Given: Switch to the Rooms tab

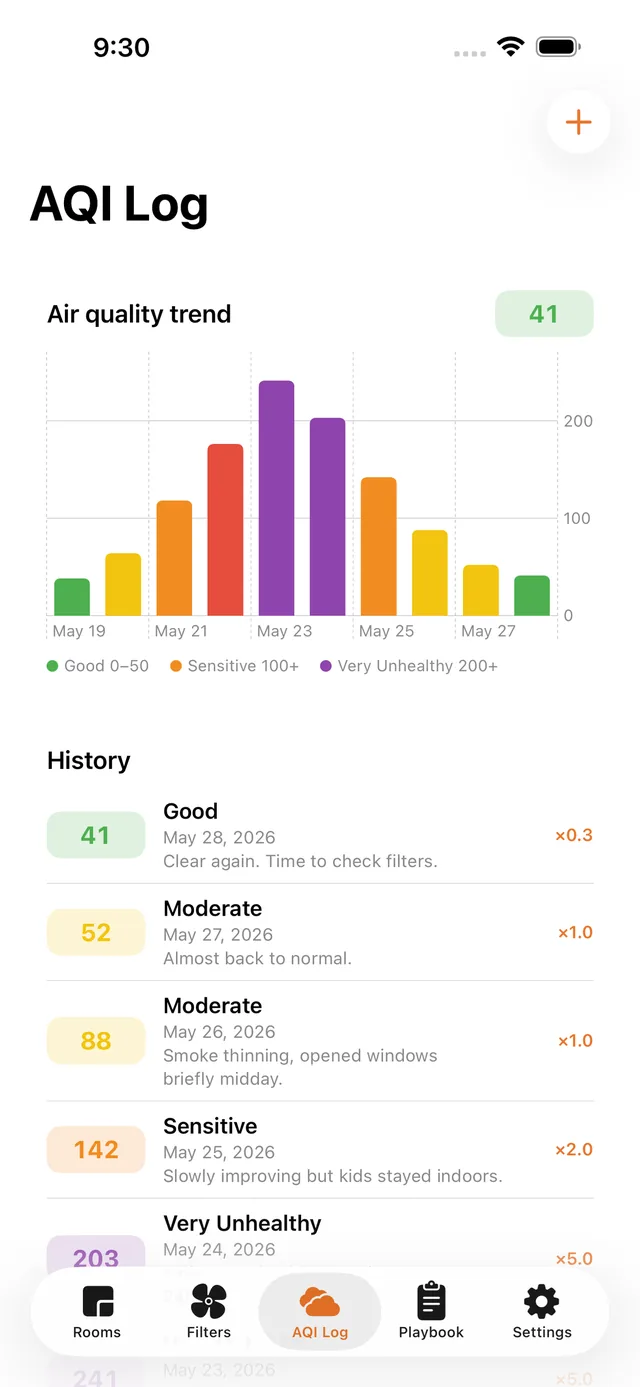Looking at the screenshot, I should (97, 1312).
